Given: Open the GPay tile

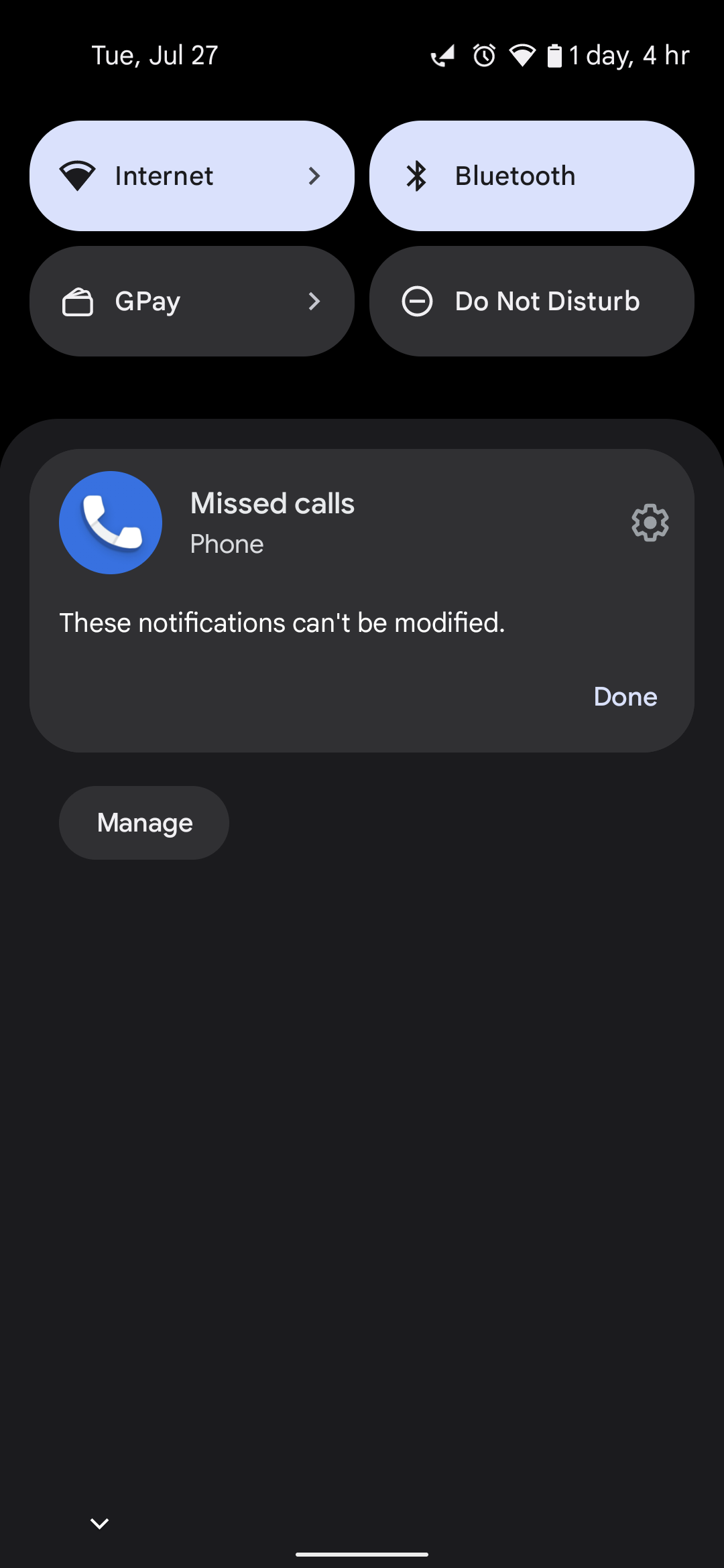Looking at the screenshot, I should click(192, 302).
